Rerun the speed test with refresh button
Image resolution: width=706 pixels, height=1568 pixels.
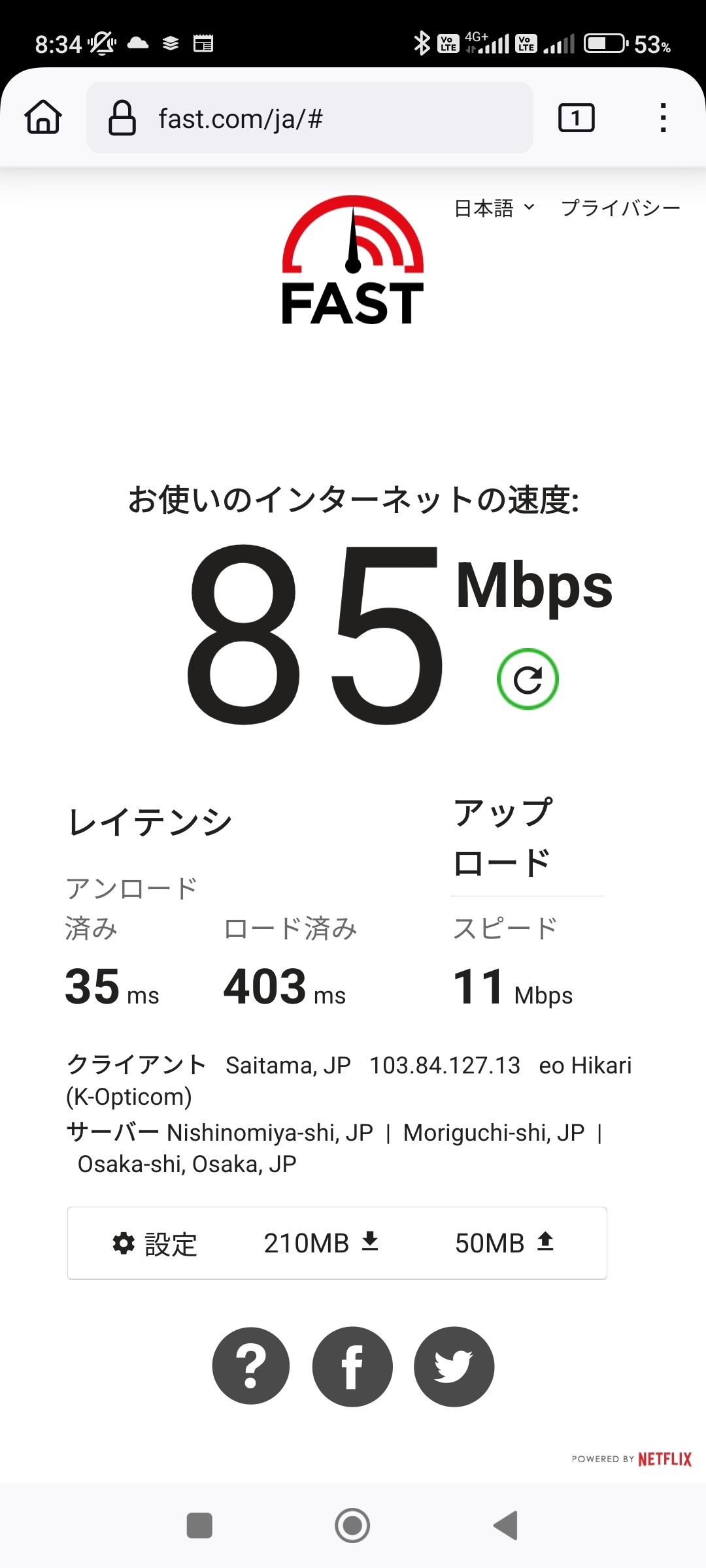click(x=528, y=679)
